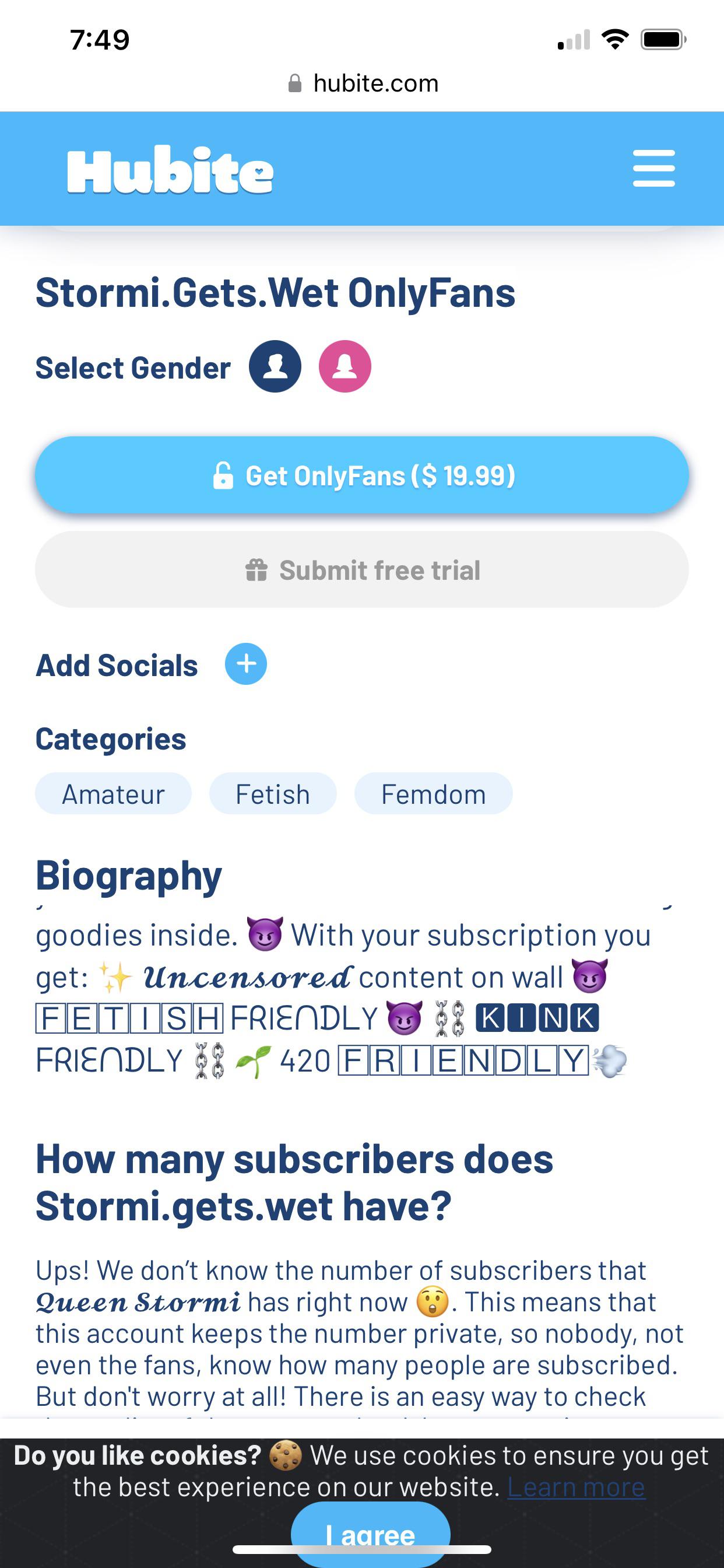Open the Amateur category
The height and width of the screenshot is (1568, 724).
point(113,794)
